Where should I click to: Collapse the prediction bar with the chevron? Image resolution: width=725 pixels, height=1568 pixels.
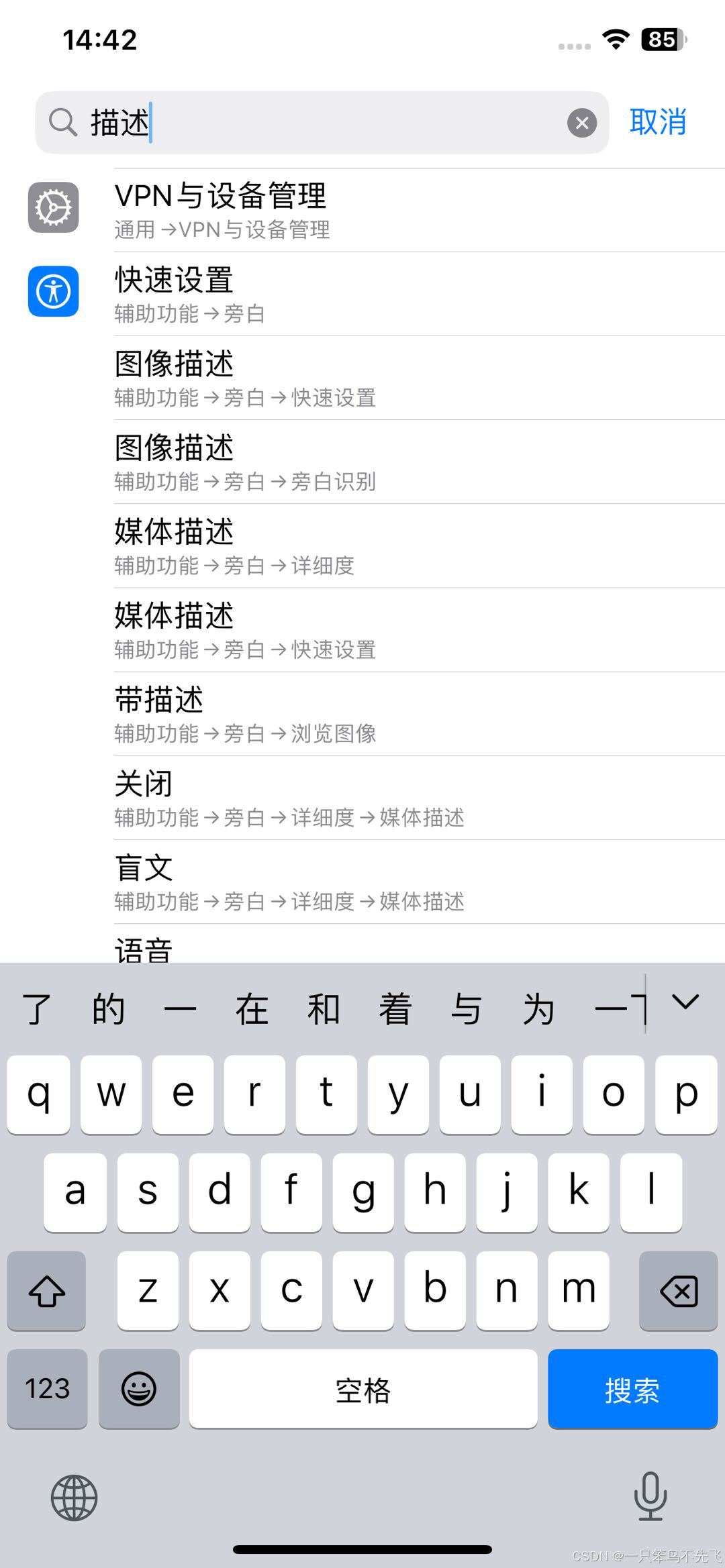click(x=683, y=1004)
